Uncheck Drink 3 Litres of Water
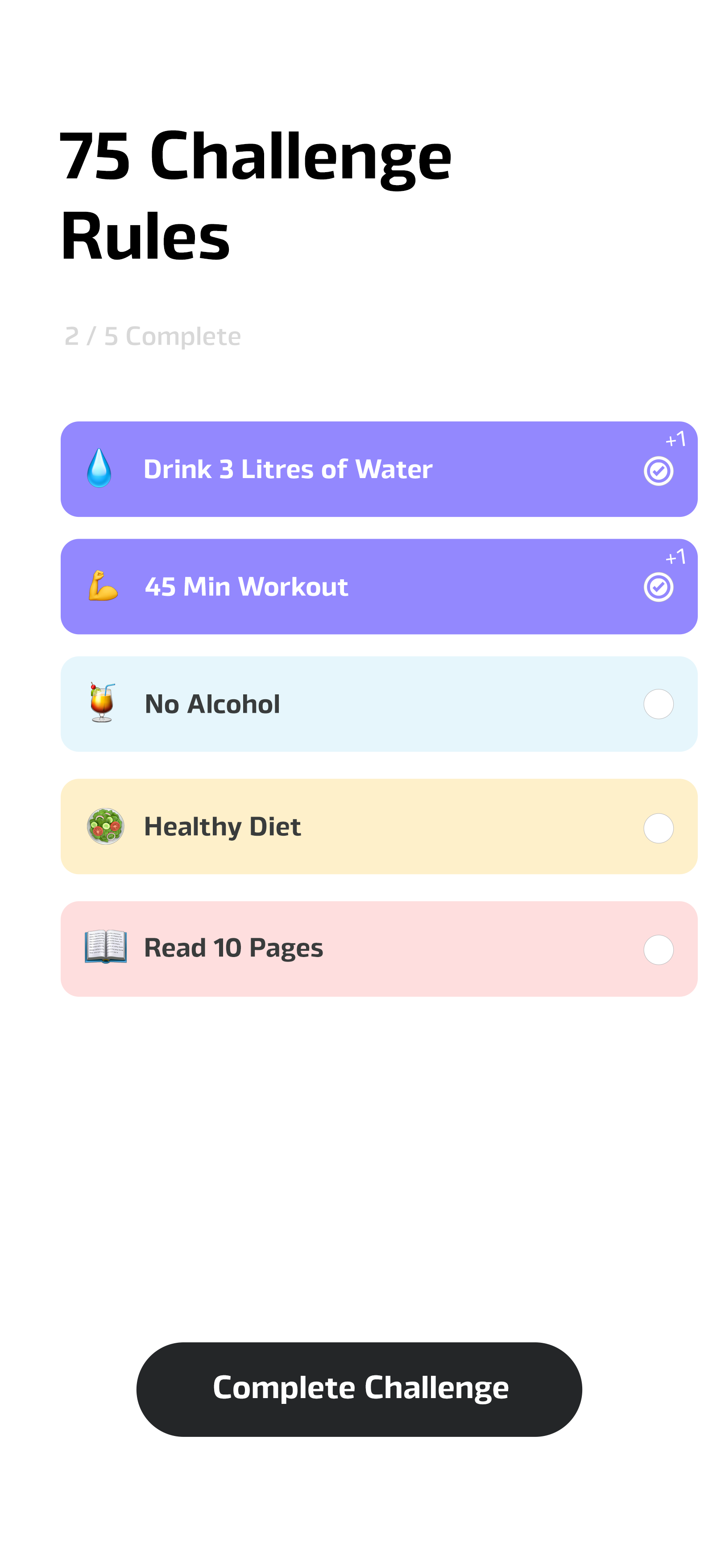The image size is (725, 1568). tap(658, 471)
